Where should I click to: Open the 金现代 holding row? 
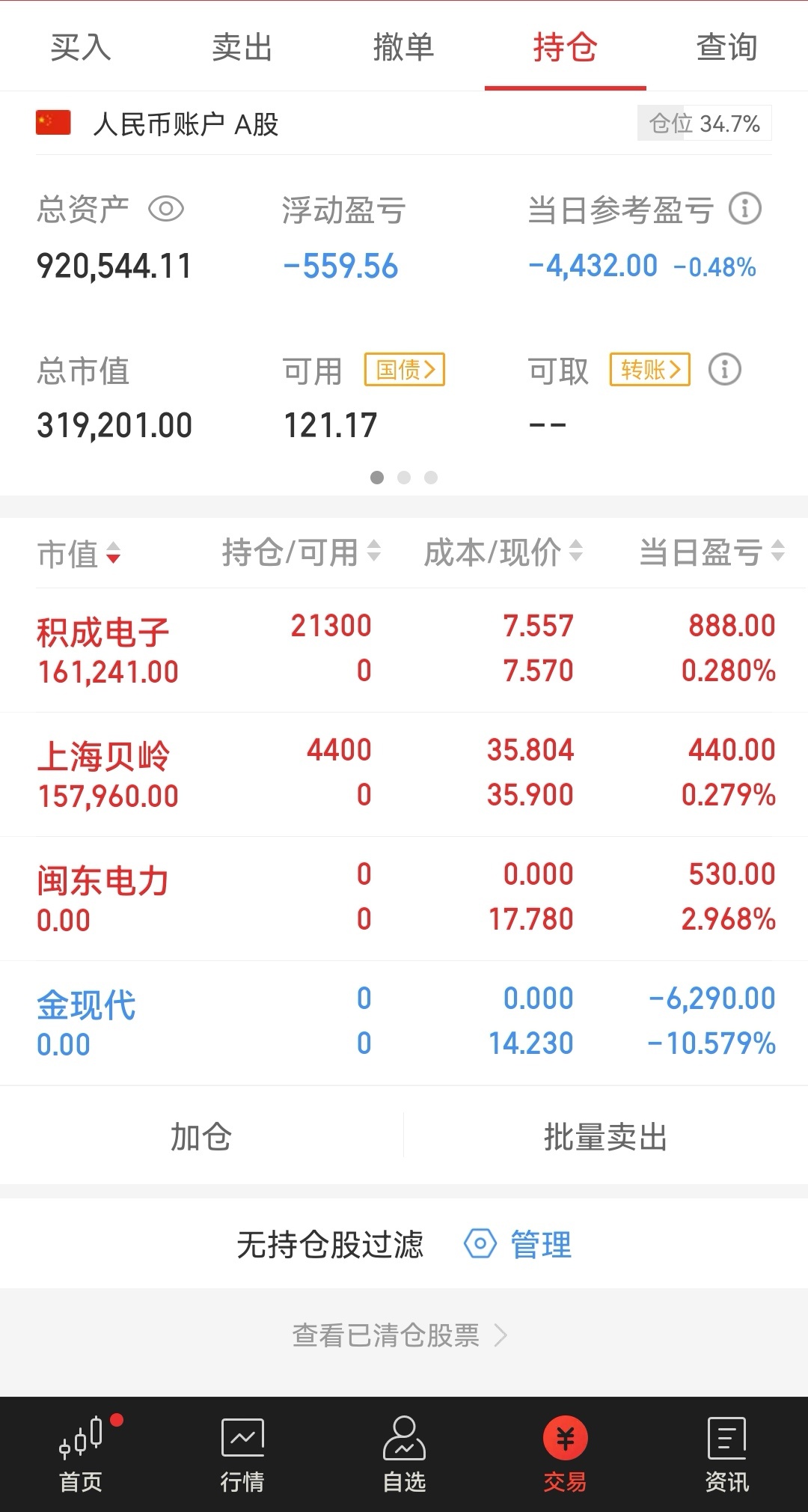(404, 1022)
